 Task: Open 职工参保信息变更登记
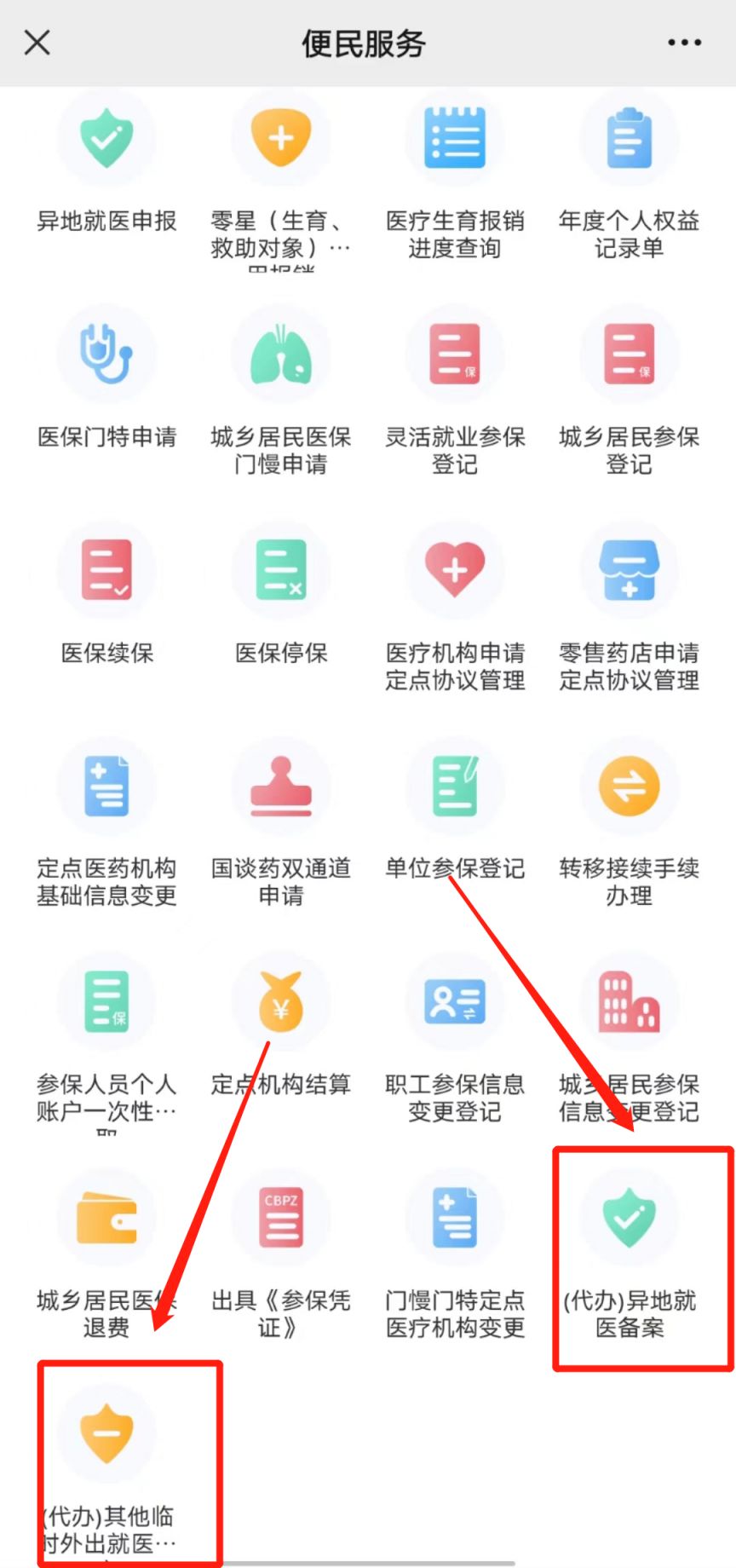(455, 1002)
